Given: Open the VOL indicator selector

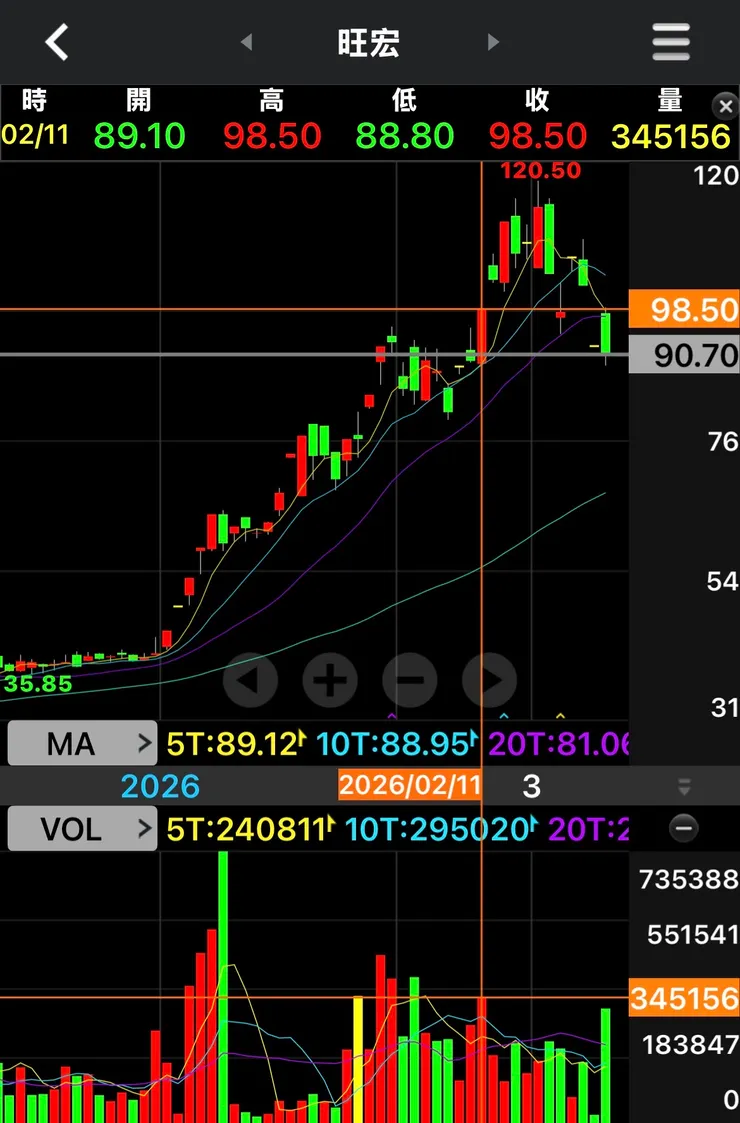Looking at the screenshot, I should tap(82, 828).
